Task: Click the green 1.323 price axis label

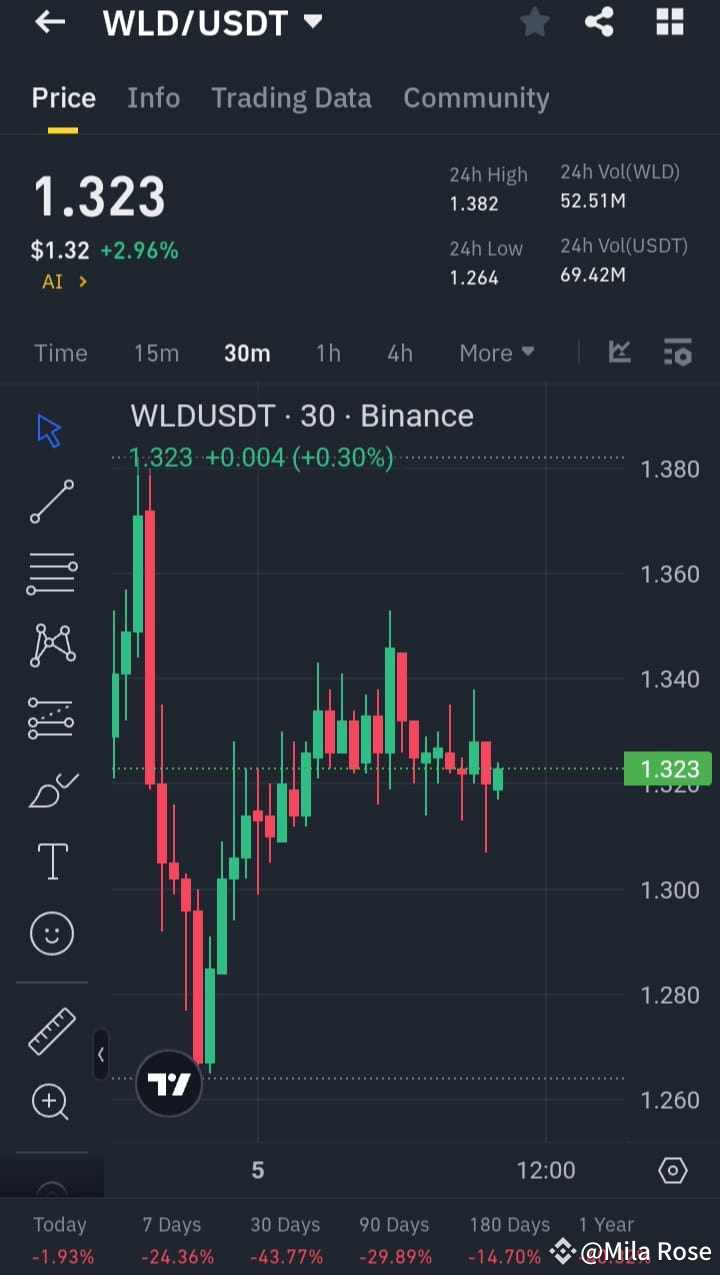Action: coord(667,769)
